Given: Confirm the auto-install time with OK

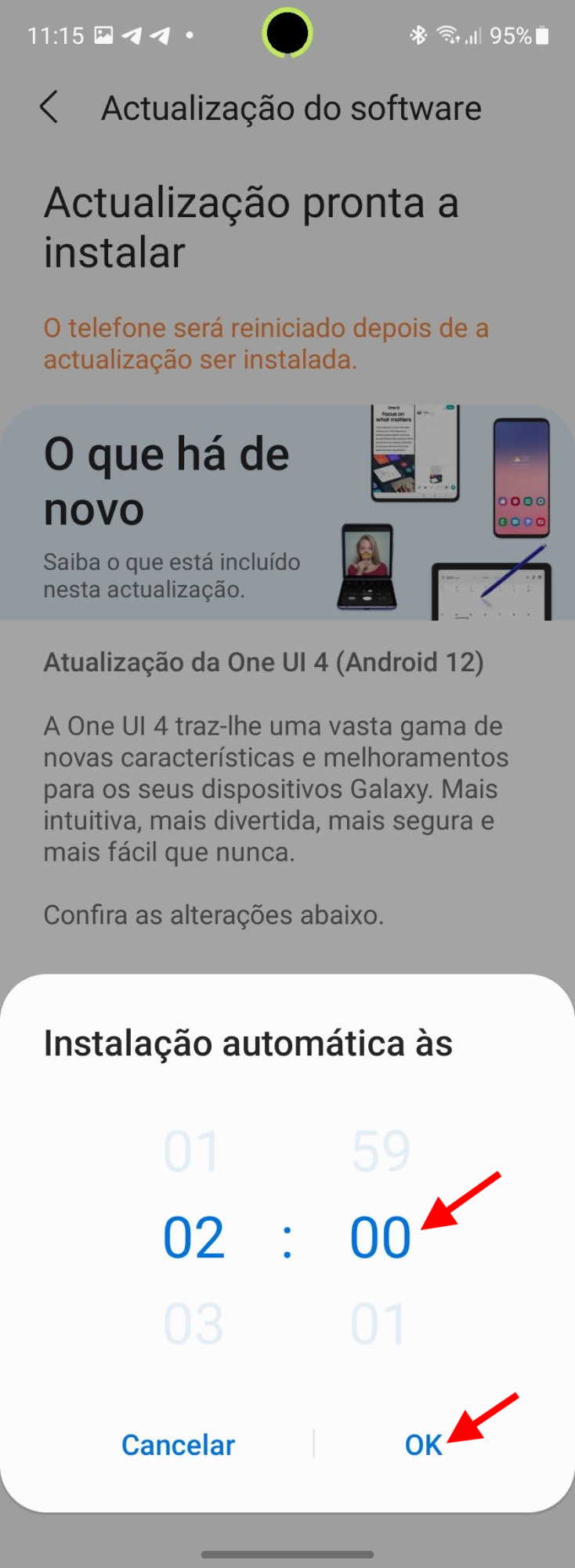Looking at the screenshot, I should coord(423,1445).
